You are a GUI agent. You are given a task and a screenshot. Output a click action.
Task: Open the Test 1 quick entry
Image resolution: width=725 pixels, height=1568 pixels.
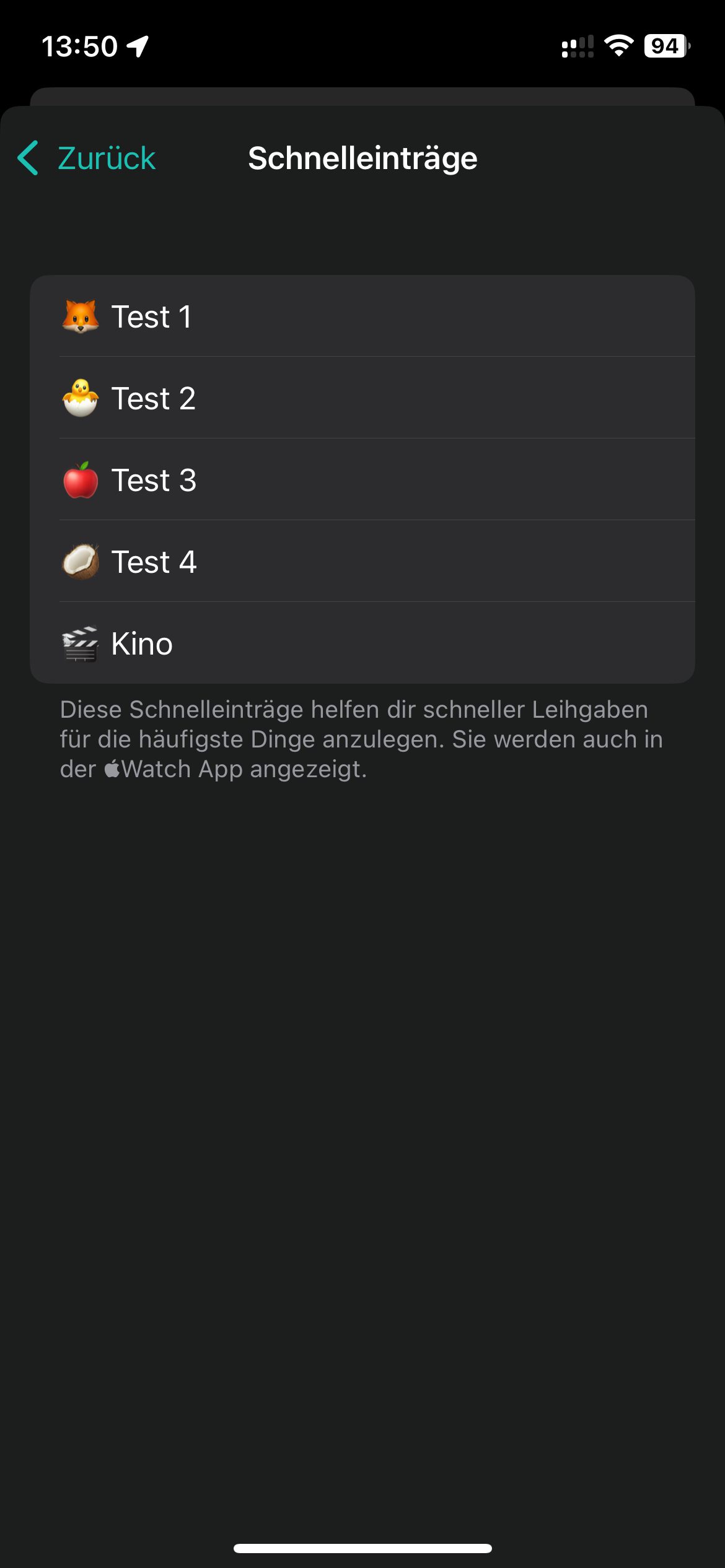(362, 316)
